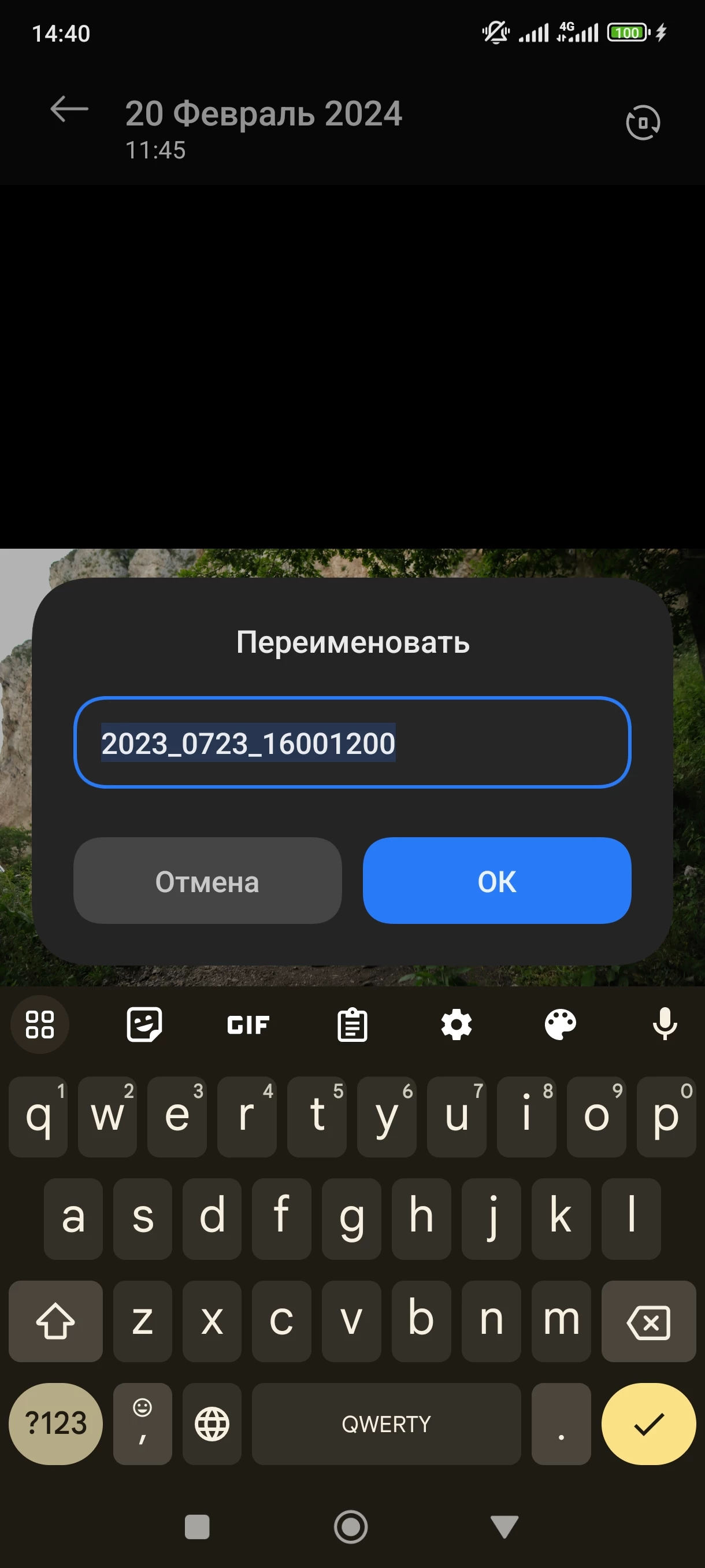Open keyboard settings gear
Viewport: 705px width, 1568px height.
(x=456, y=1025)
